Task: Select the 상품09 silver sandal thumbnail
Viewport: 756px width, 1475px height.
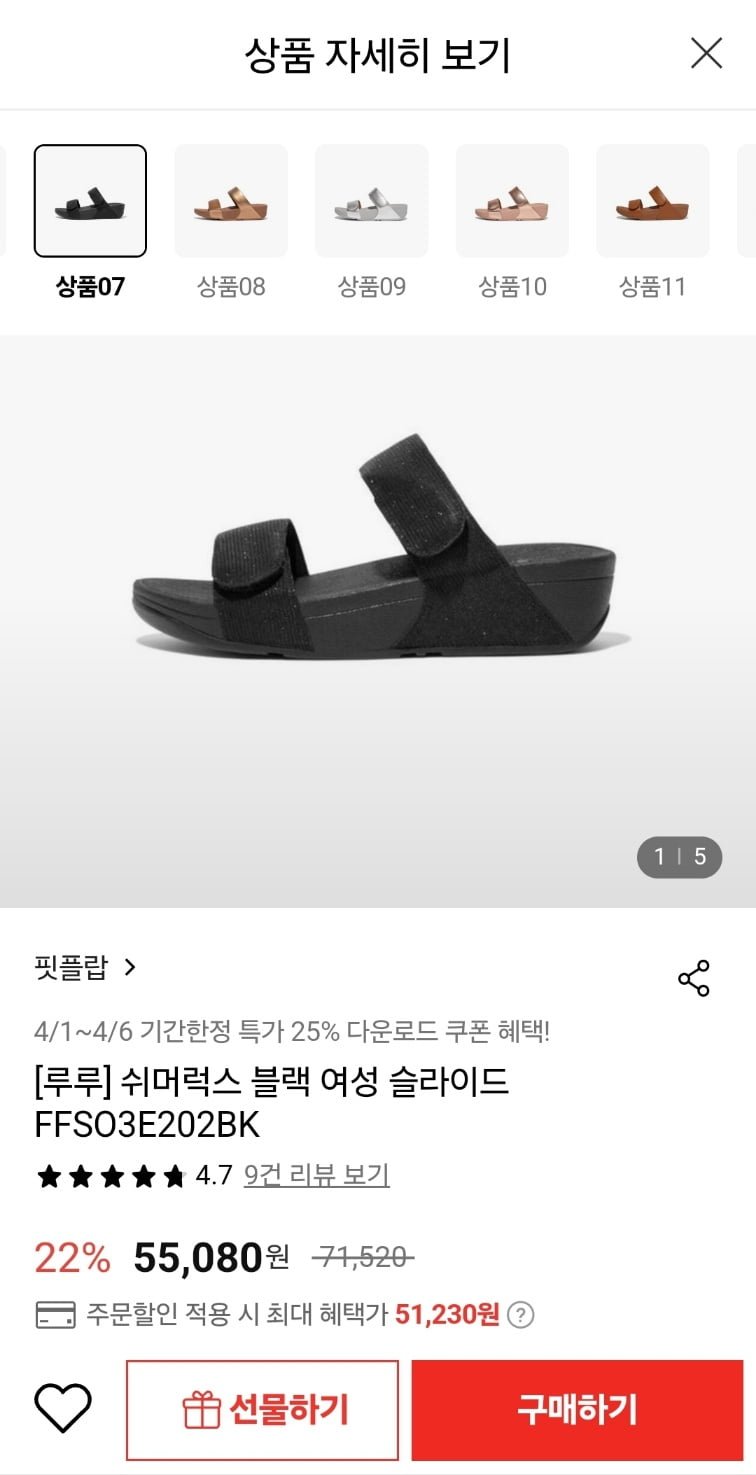Action: click(372, 201)
